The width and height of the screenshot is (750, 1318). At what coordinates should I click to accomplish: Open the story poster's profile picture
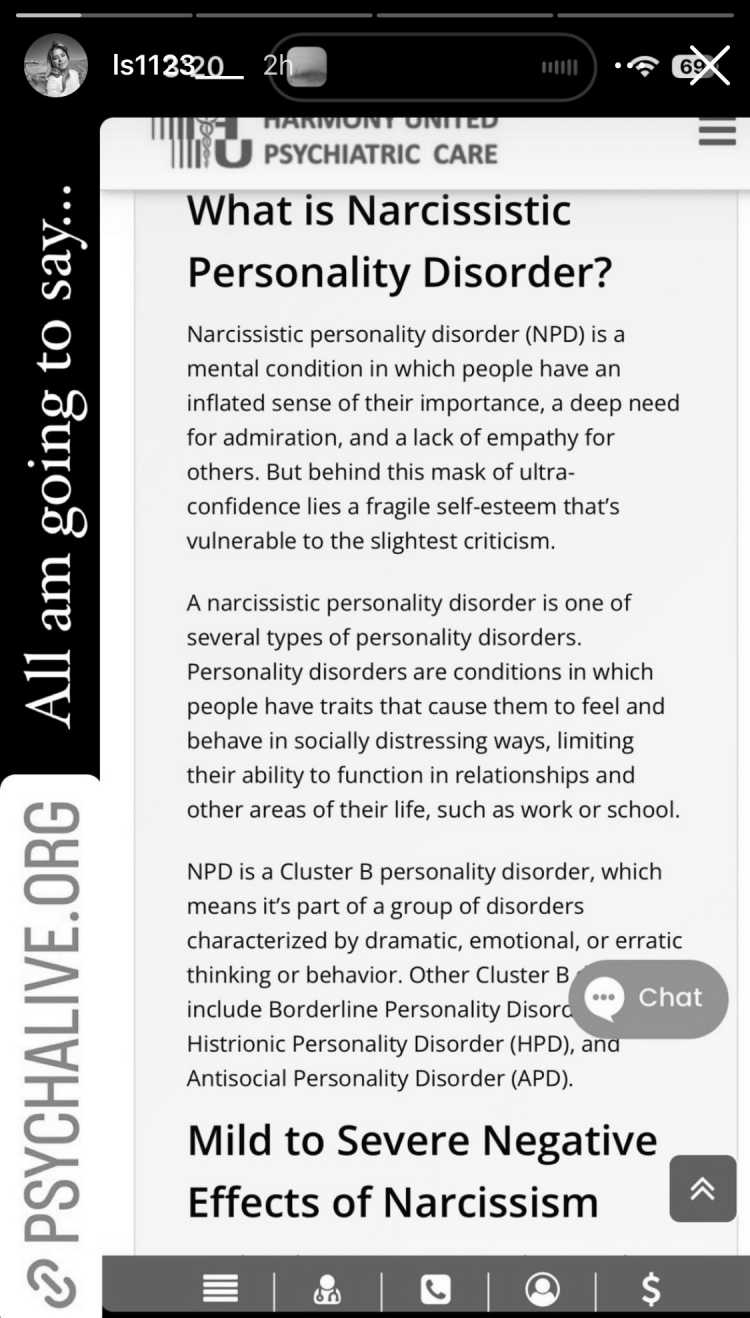[x=56, y=66]
